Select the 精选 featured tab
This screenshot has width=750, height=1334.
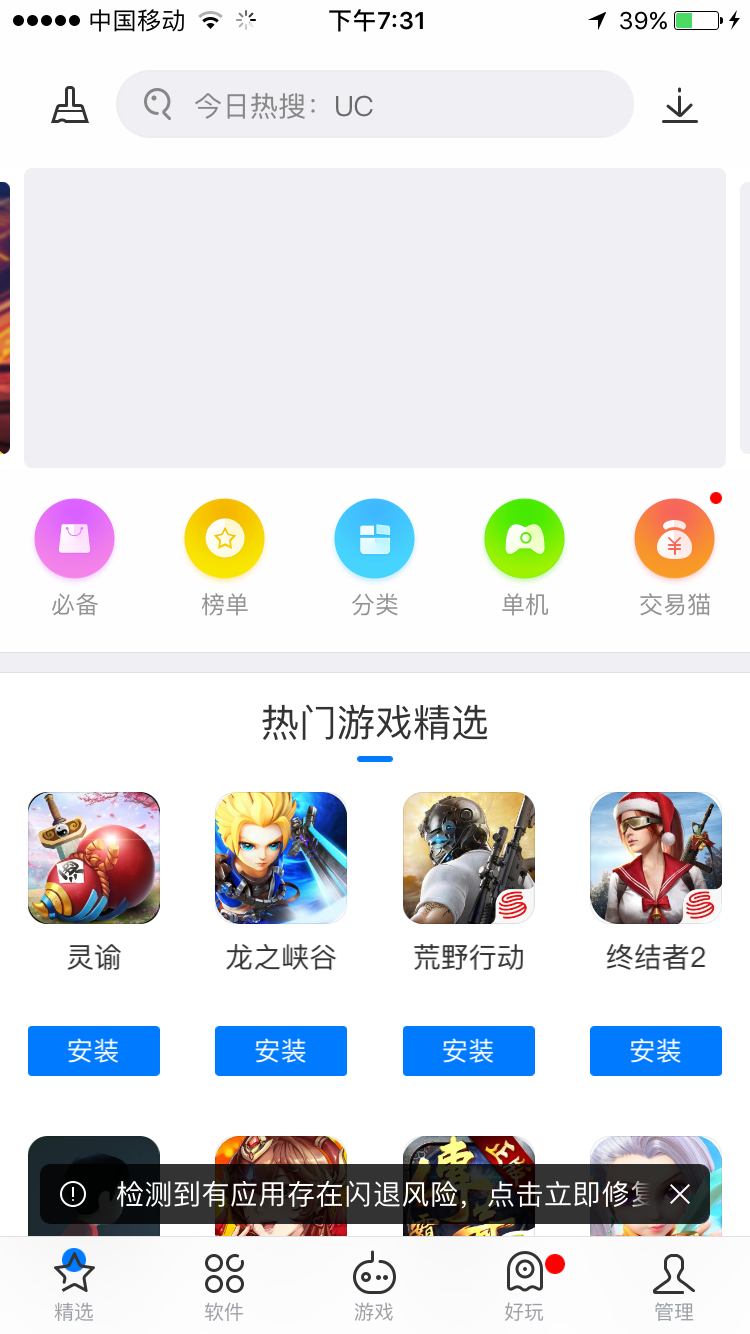(74, 1285)
